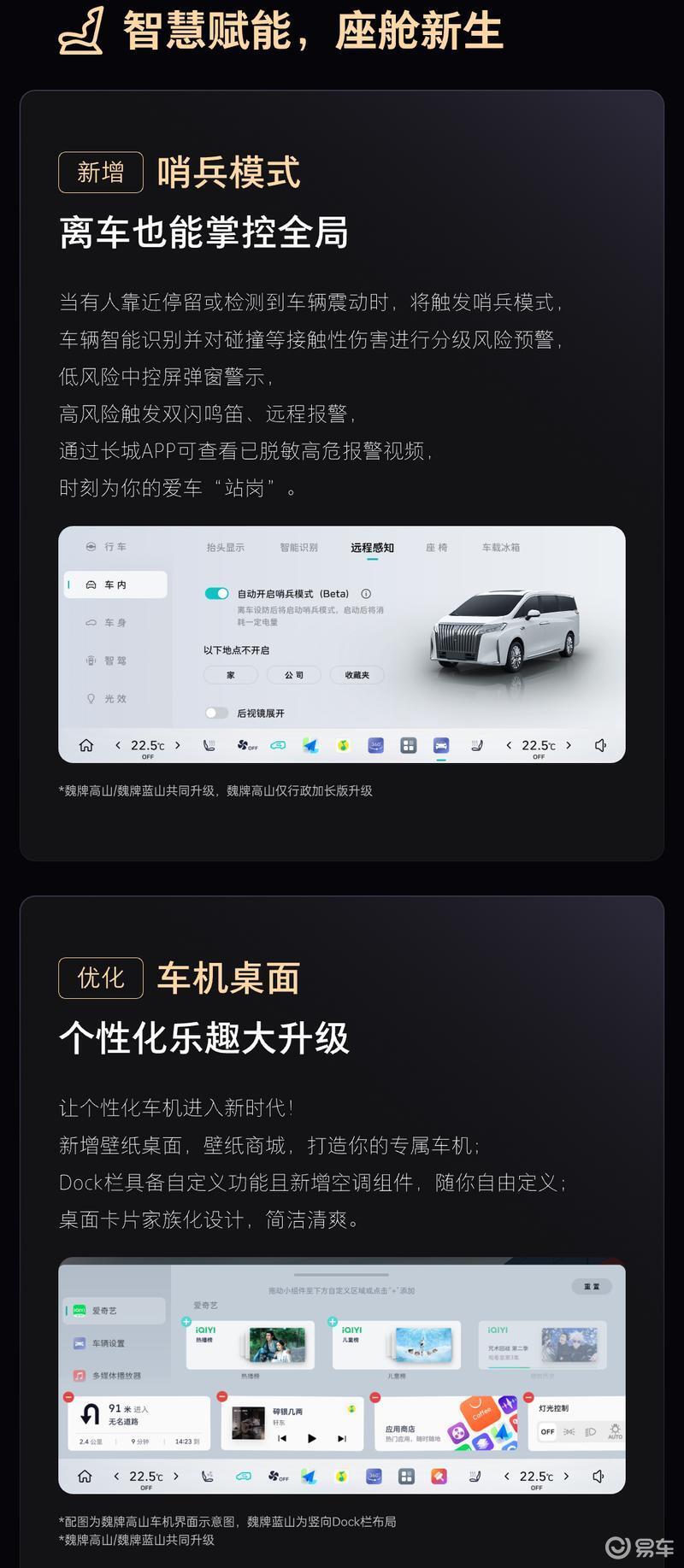Click the volume icon in the dock
This screenshot has width=684, height=1568.
(x=600, y=745)
